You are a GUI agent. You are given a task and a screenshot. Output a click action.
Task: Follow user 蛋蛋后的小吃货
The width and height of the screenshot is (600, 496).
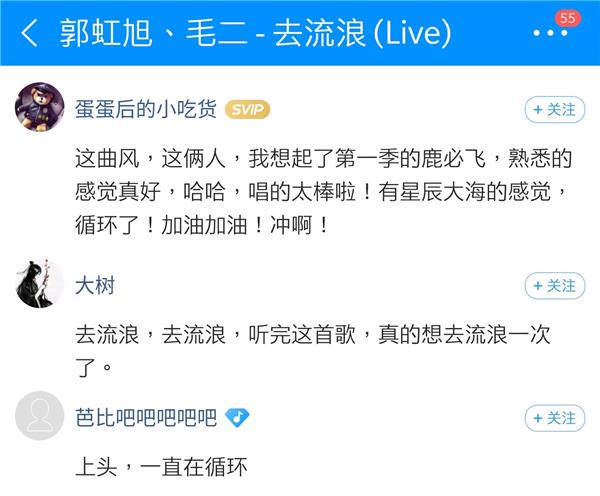point(555,110)
